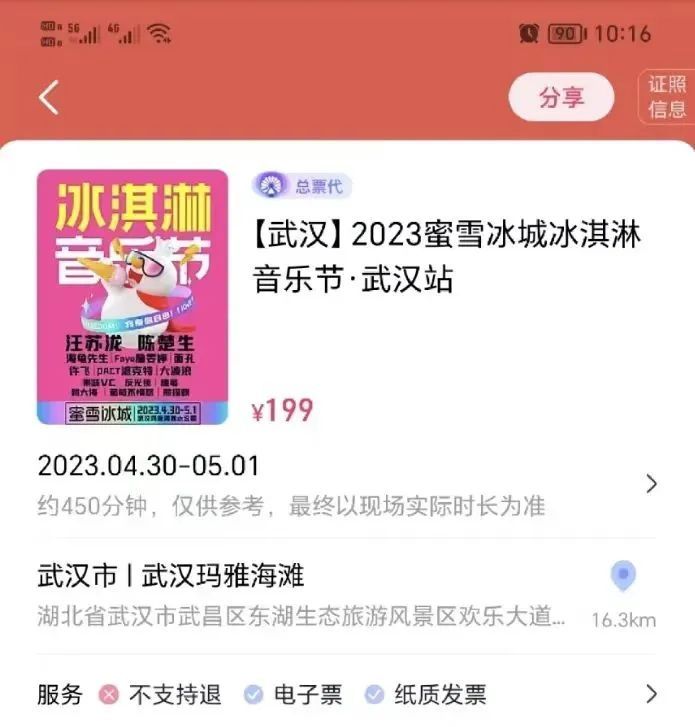Open 证照信息 license info
The width and height of the screenshot is (695, 727).
pos(667,98)
